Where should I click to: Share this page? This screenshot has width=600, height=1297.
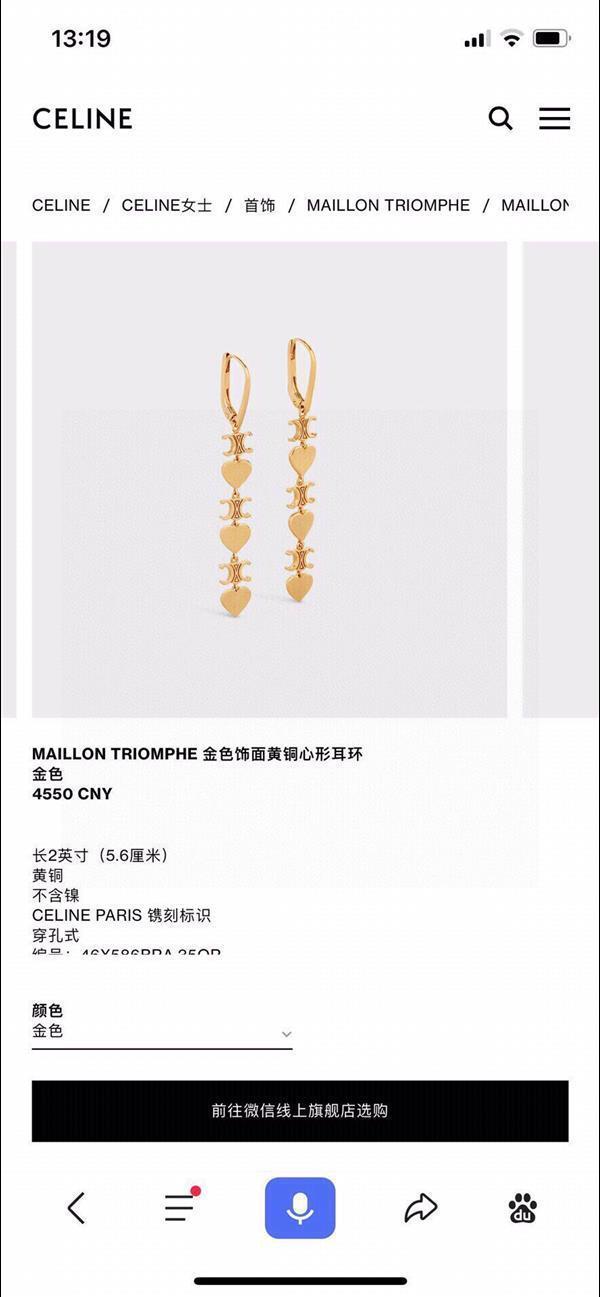tap(420, 1208)
